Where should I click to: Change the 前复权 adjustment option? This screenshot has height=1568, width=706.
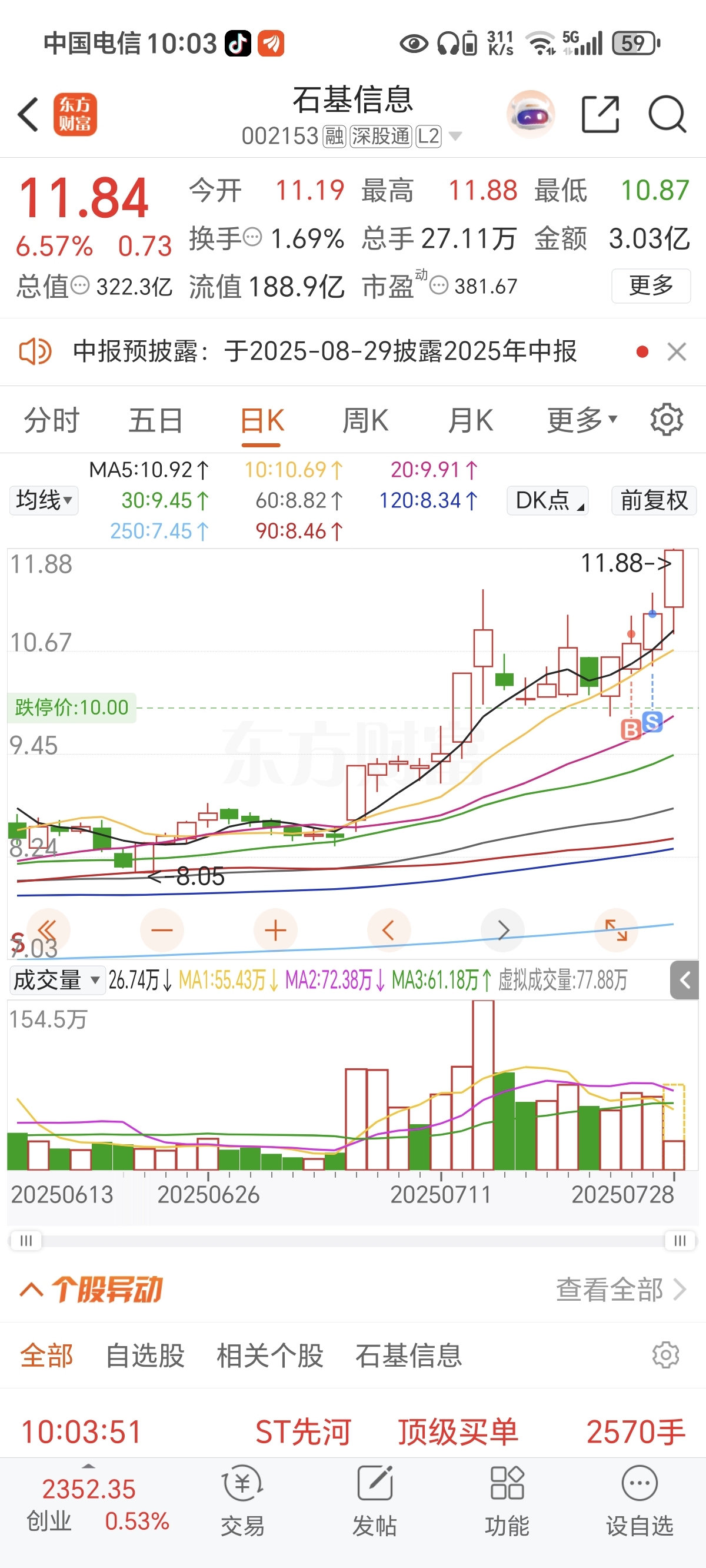654,500
